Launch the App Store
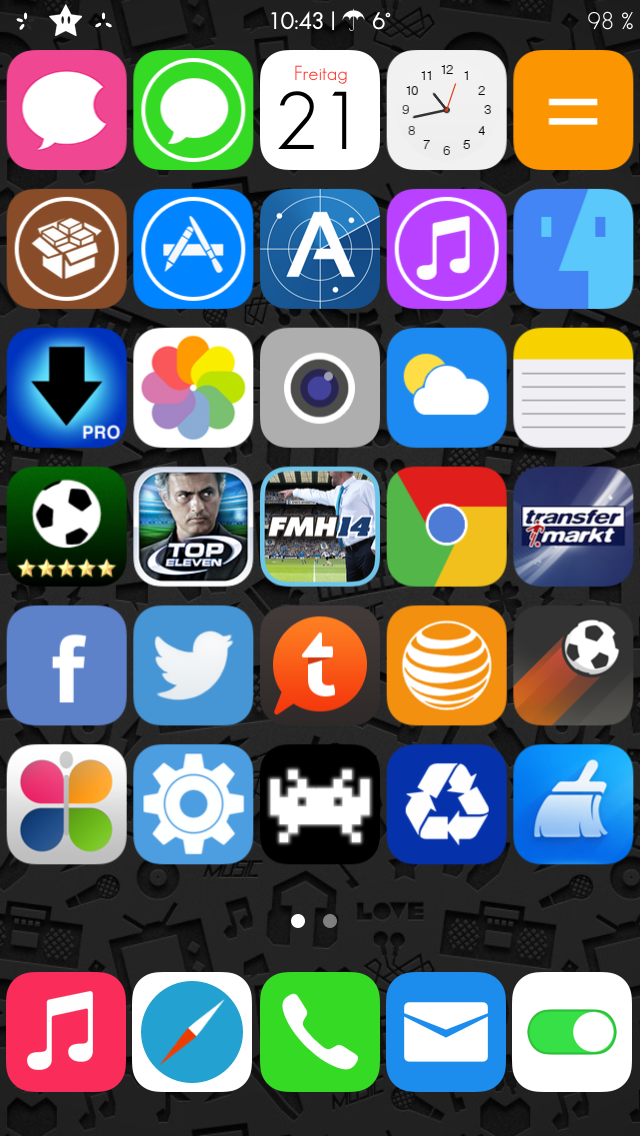The height and width of the screenshot is (1136, 640). coord(193,249)
